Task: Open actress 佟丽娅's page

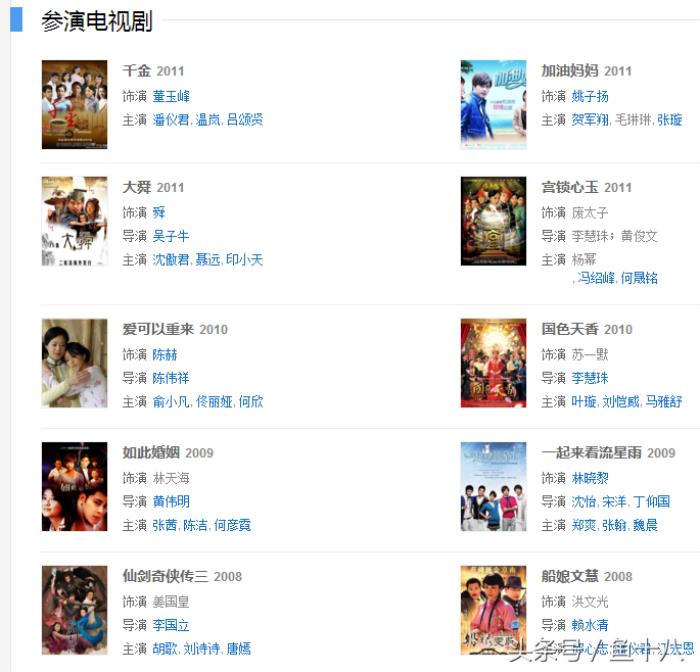Action: pos(214,401)
